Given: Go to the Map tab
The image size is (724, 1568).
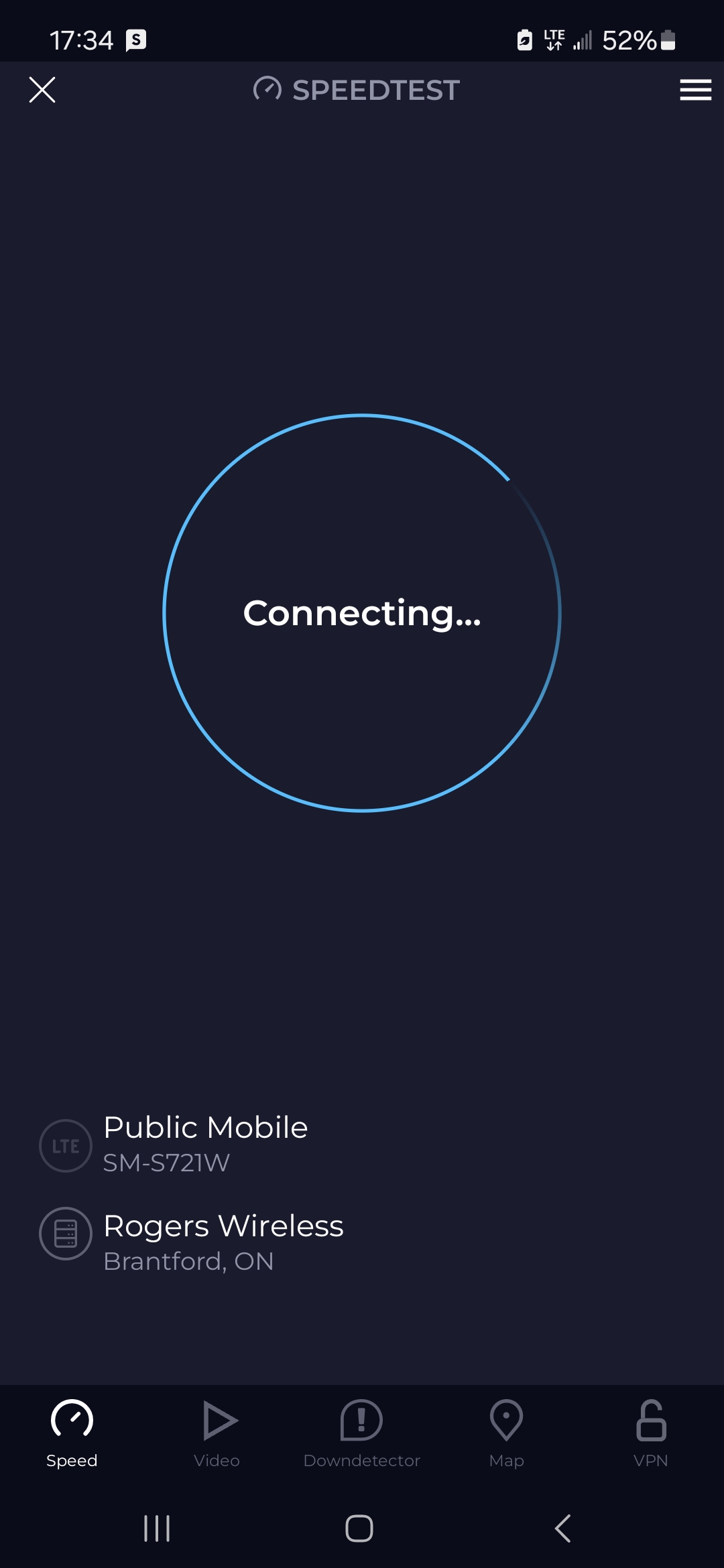Looking at the screenshot, I should pyautogui.click(x=506, y=1433).
